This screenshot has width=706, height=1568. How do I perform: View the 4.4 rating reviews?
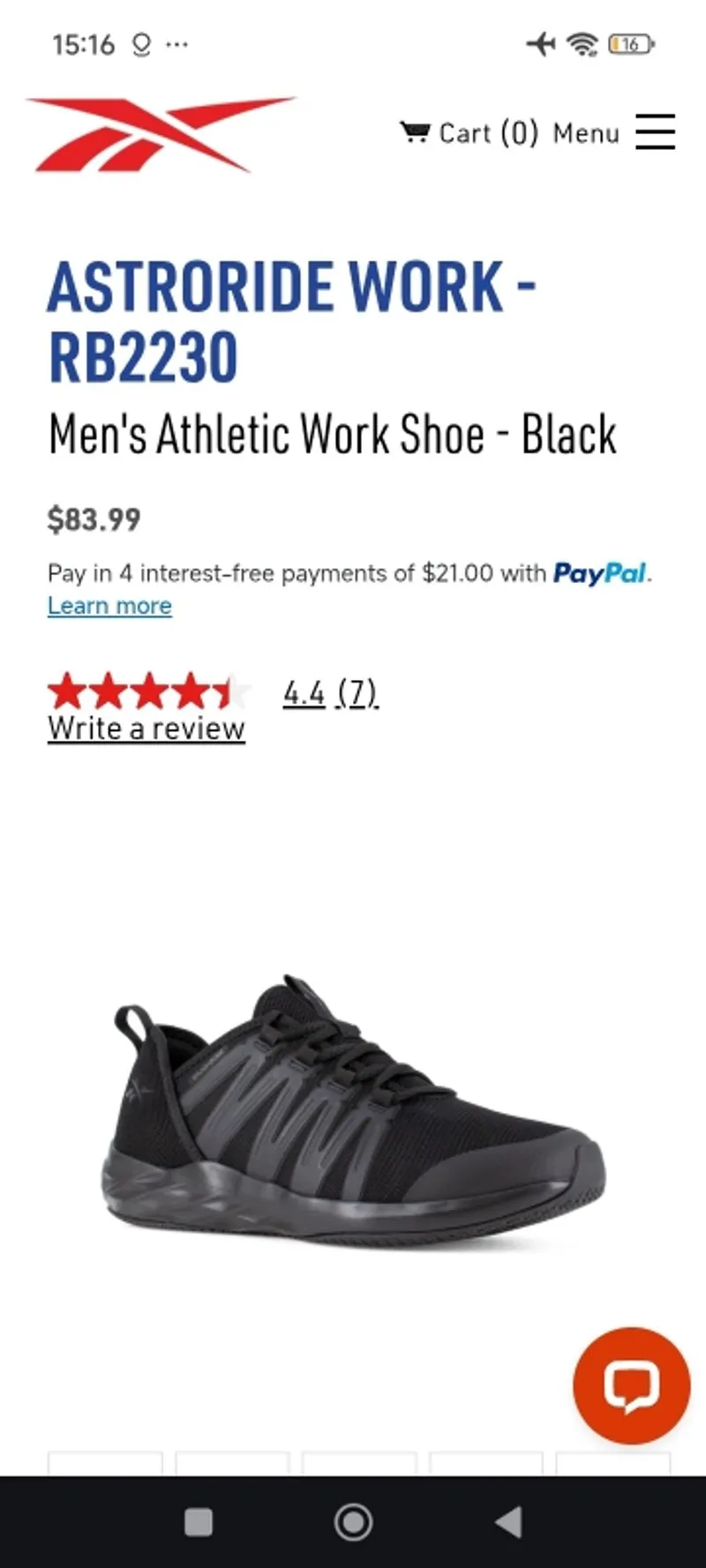coord(330,693)
